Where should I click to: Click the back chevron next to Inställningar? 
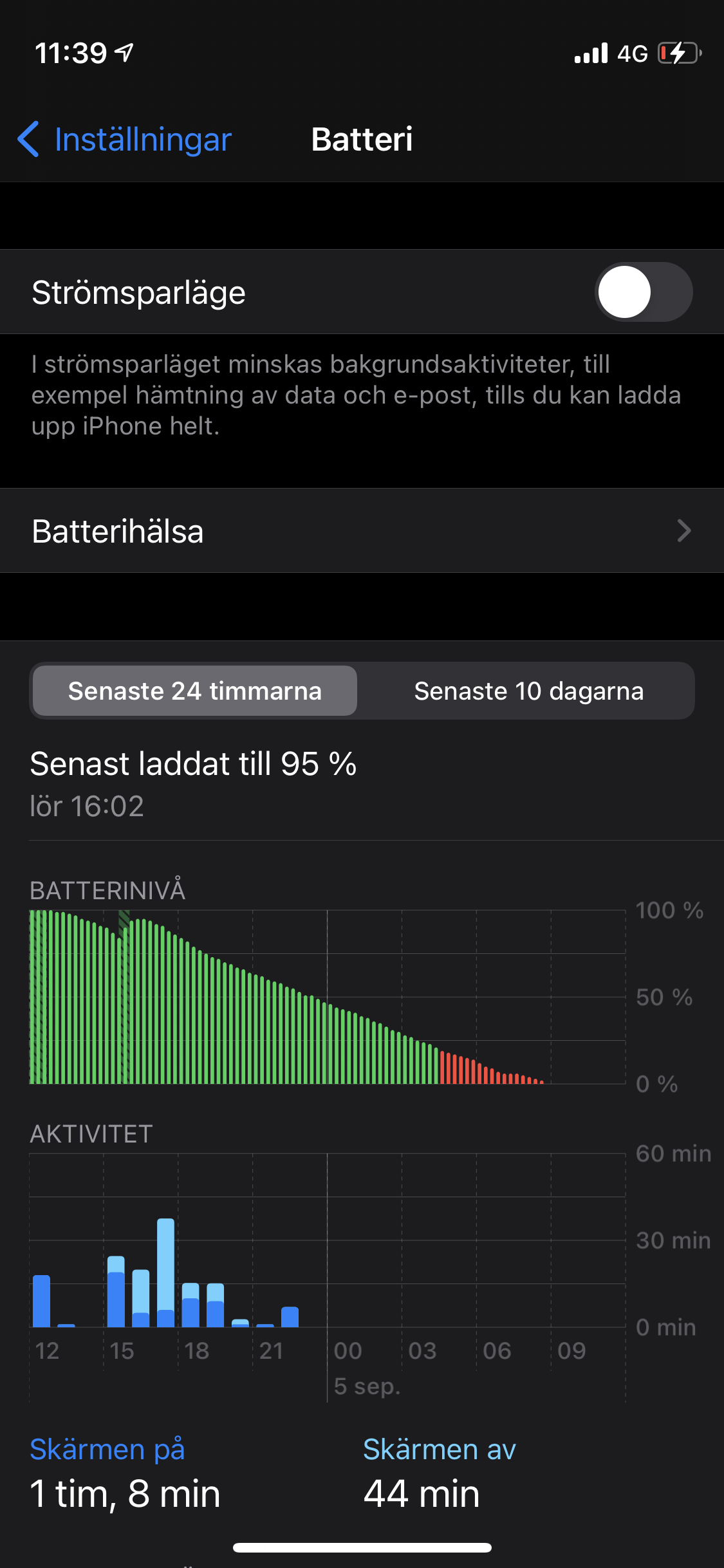pyautogui.click(x=29, y=139)
